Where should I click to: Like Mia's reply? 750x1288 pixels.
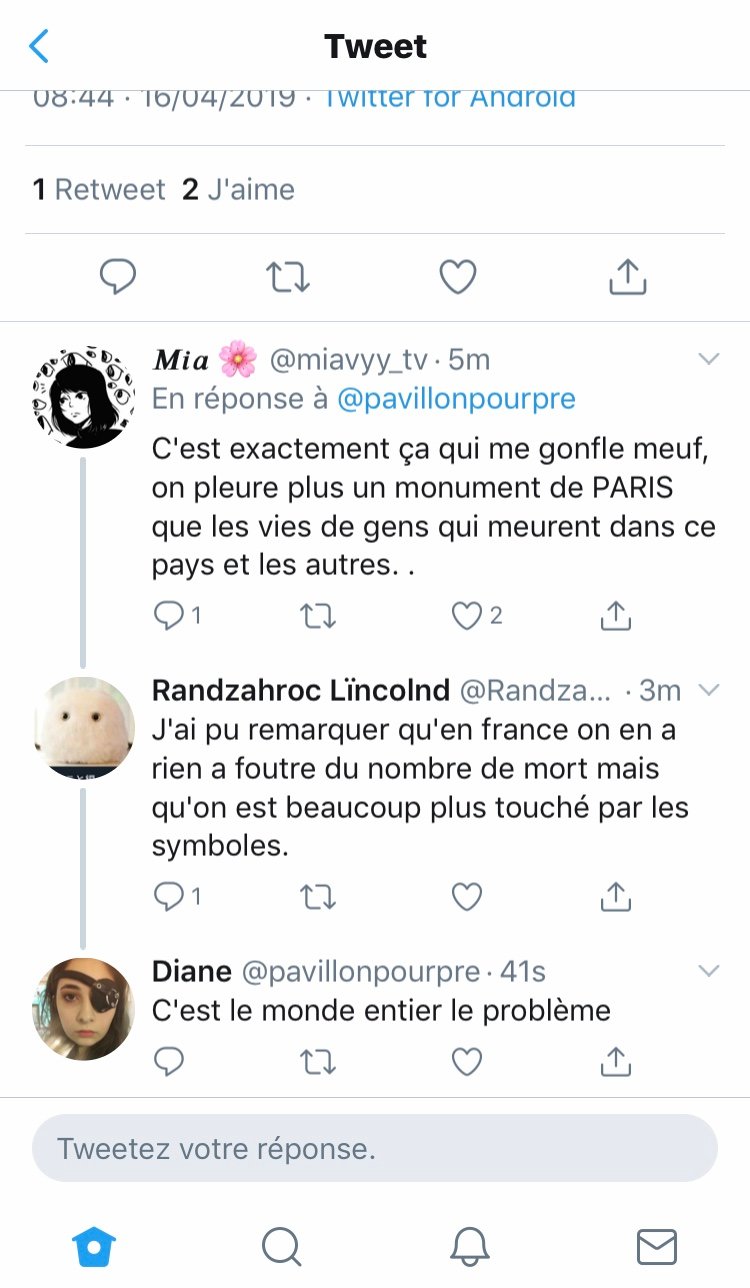468,616
